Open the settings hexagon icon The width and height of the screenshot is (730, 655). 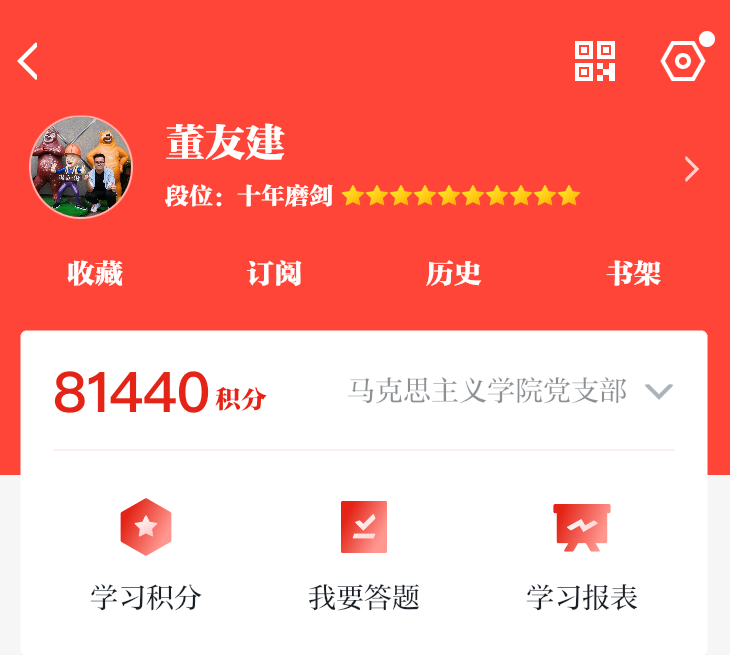point(683,61)
